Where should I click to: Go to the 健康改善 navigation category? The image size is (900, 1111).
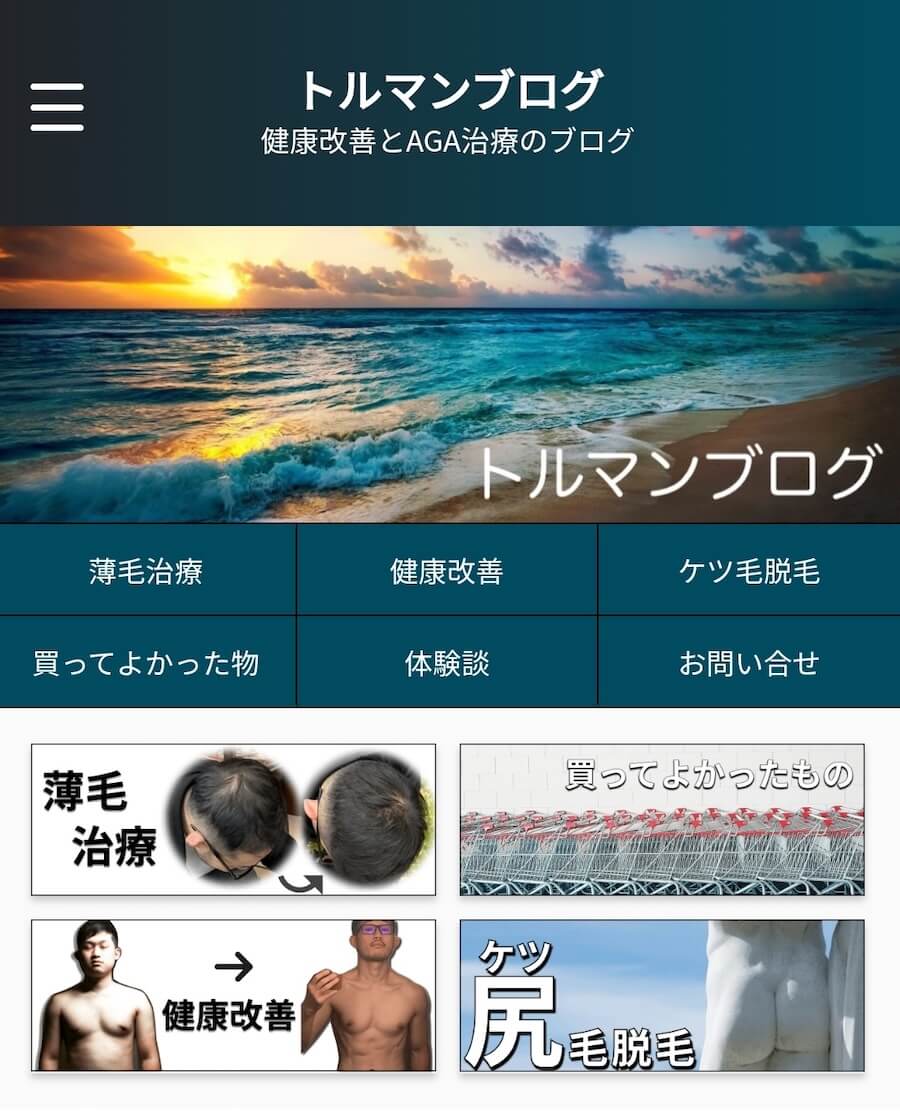[x=447, y=571]
